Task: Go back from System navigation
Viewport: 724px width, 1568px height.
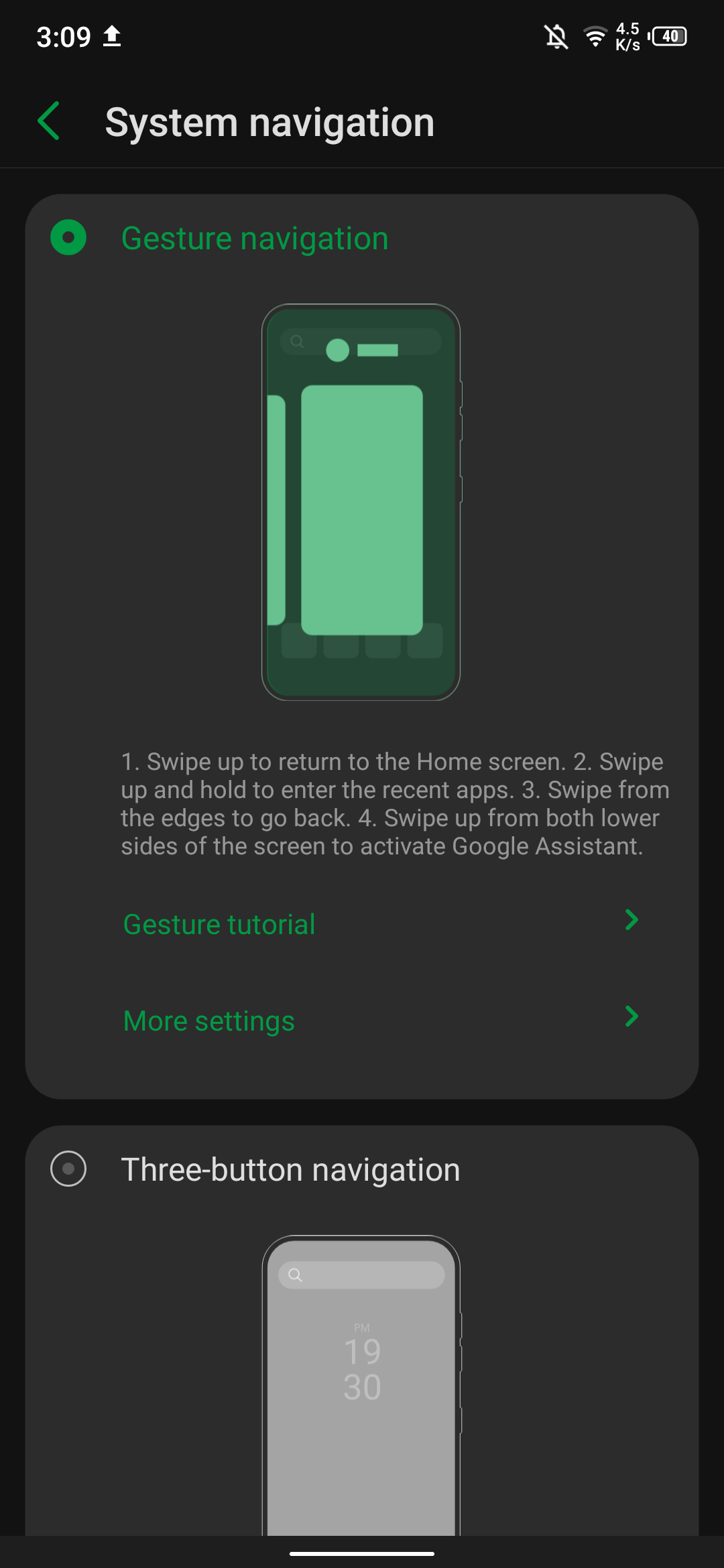Action: tap(49, 121)
